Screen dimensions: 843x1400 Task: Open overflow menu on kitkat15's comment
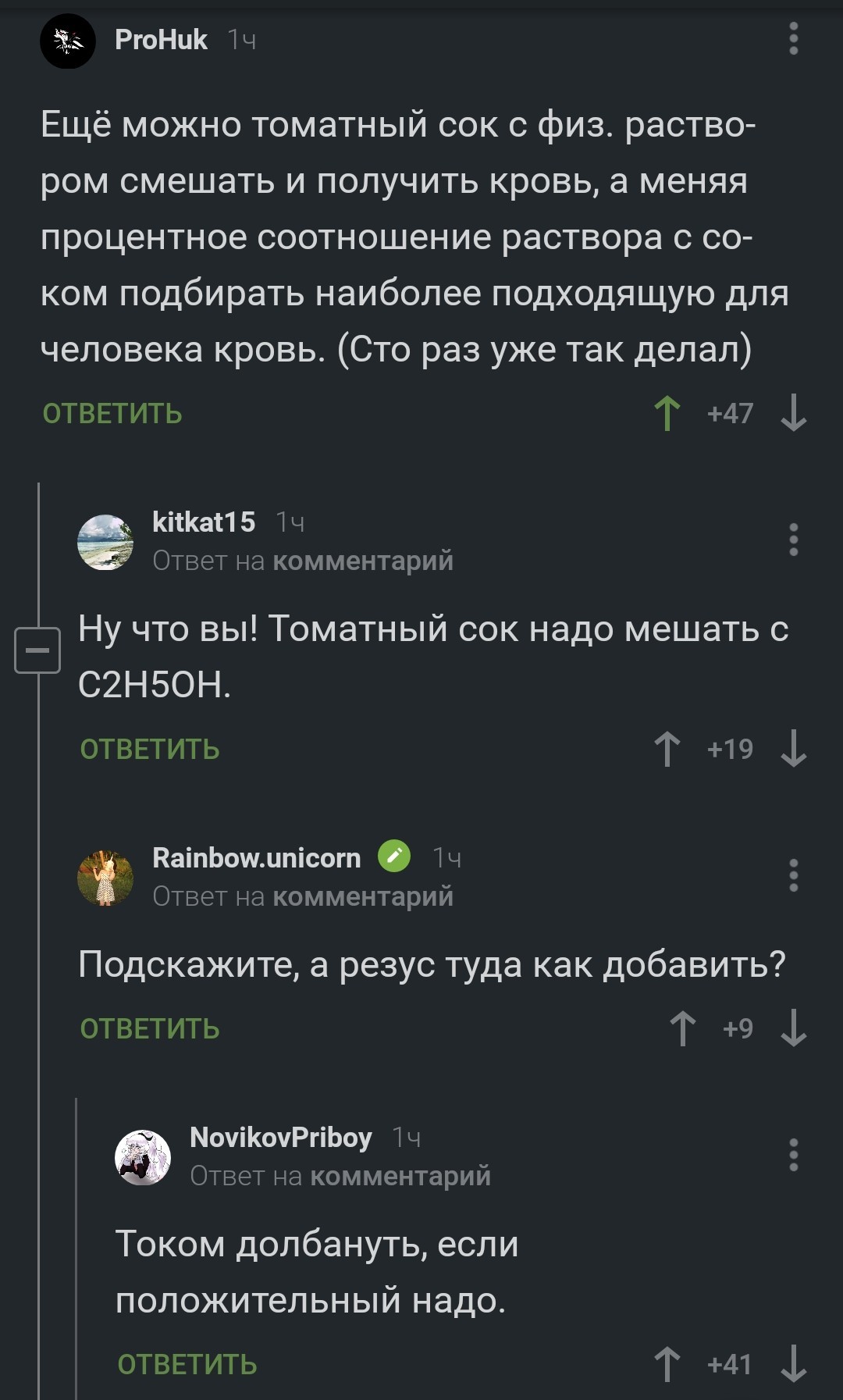(x=793, y=540)
